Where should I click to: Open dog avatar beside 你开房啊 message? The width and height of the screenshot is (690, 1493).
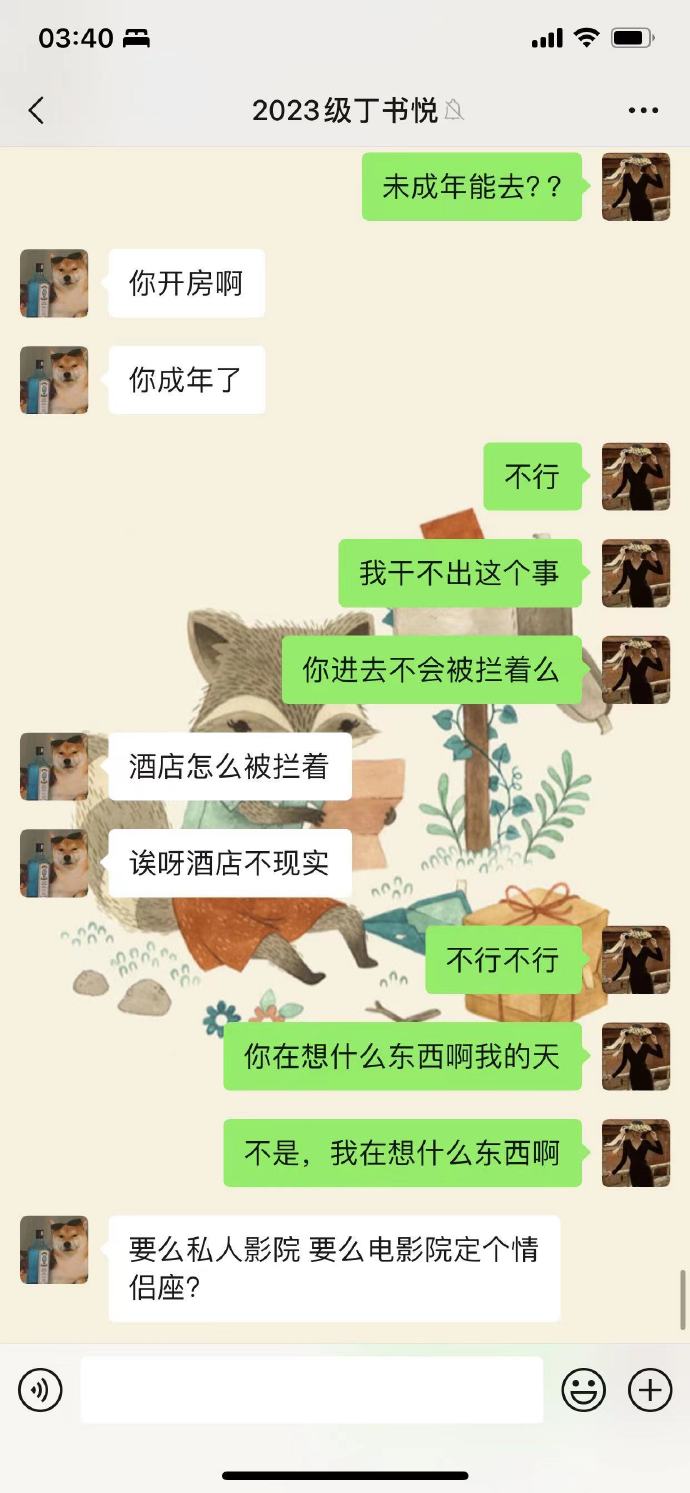point(54,284)
